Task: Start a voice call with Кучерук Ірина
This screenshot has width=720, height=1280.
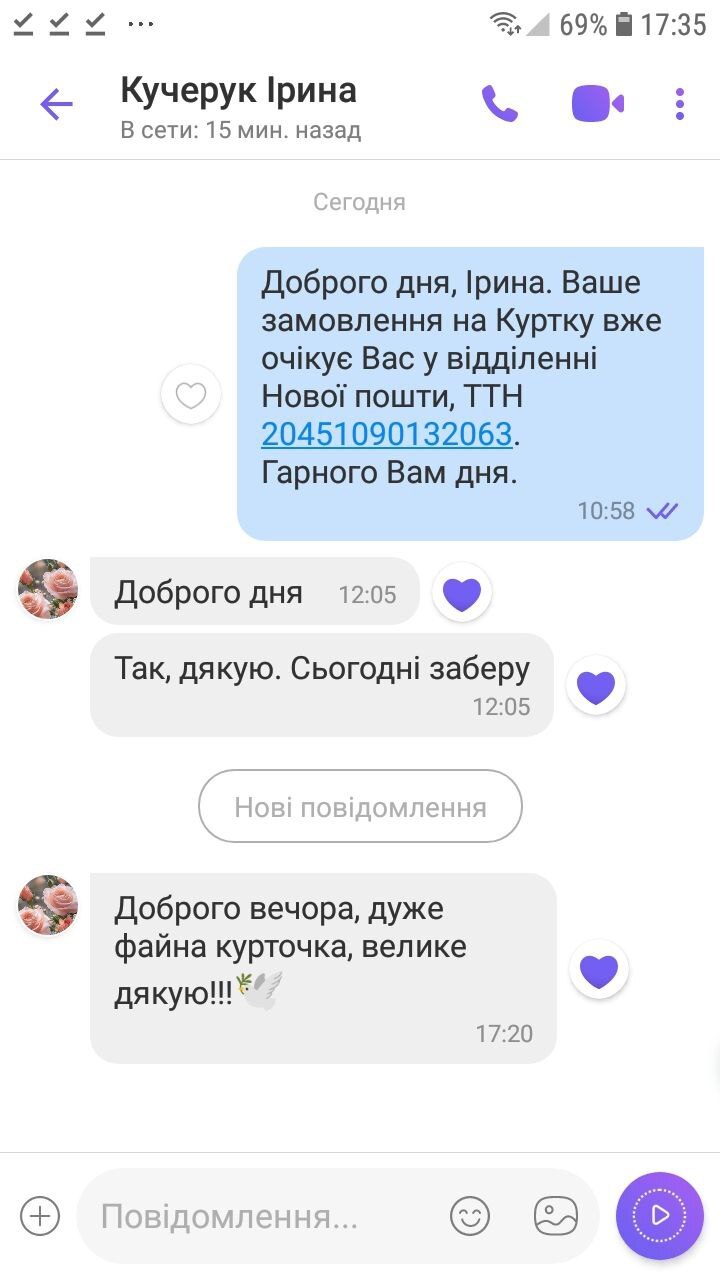Action: point(499,104)
